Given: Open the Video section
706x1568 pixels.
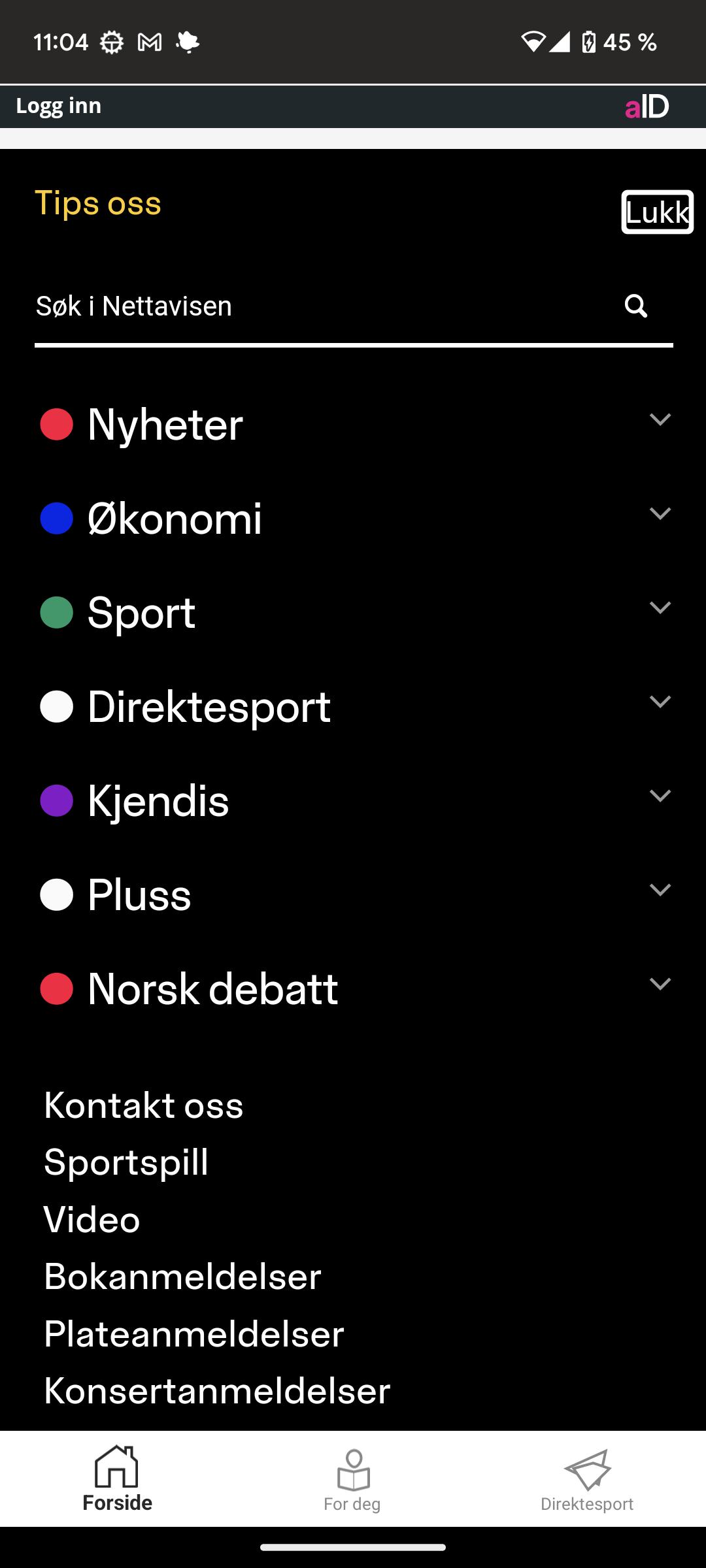Looking at the screenshot, I should [x=92, y=1220].
